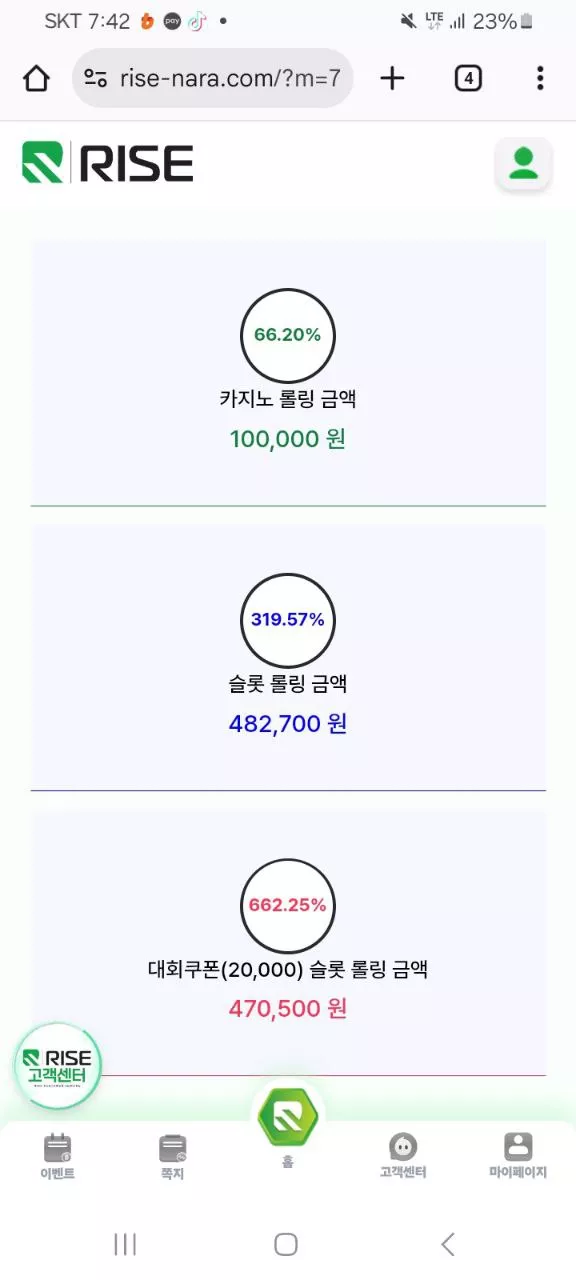Switch to the 쪽지 tab

click(x=173, y=1156)
